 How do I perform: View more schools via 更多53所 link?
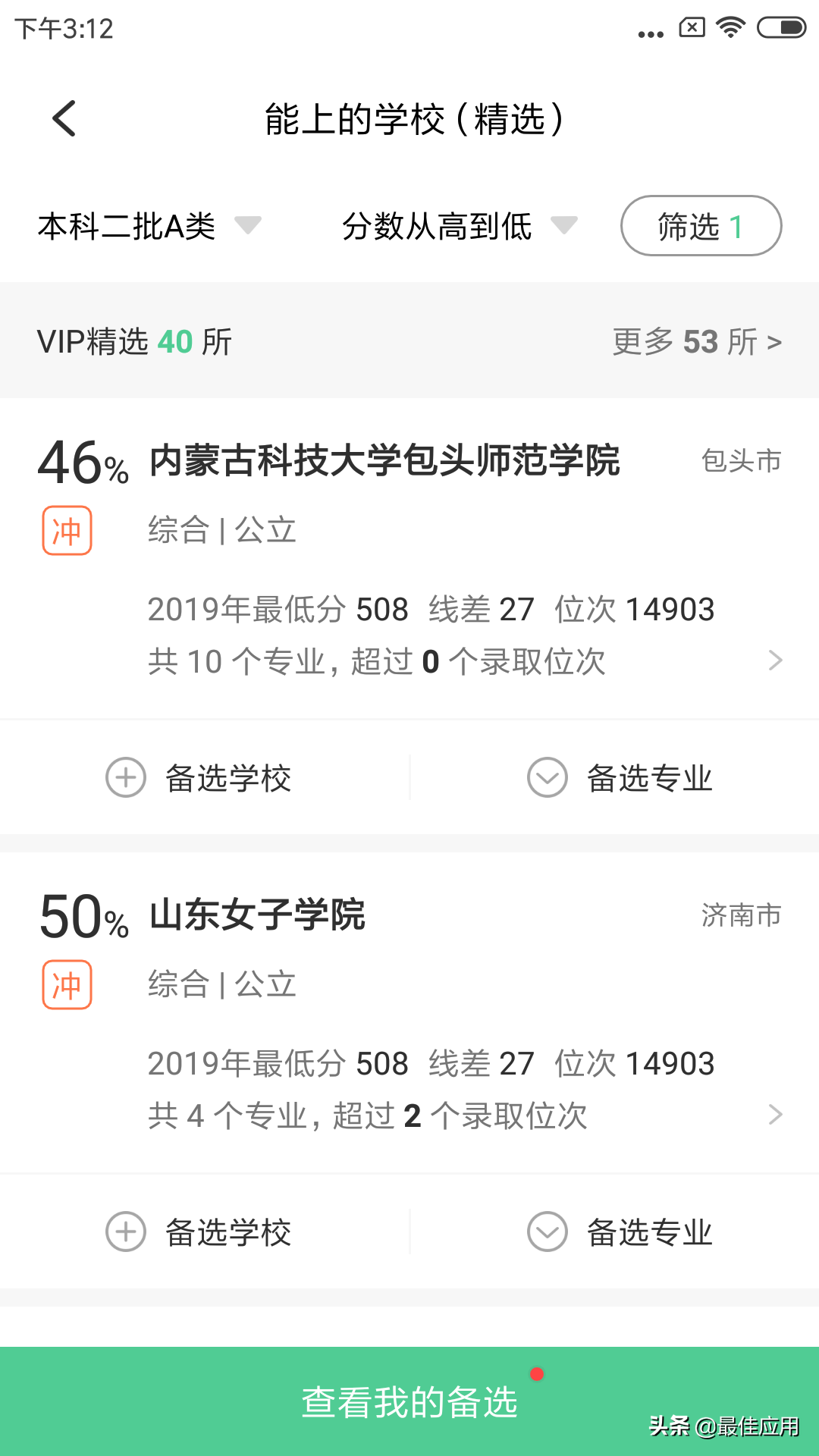coord(695,342)
